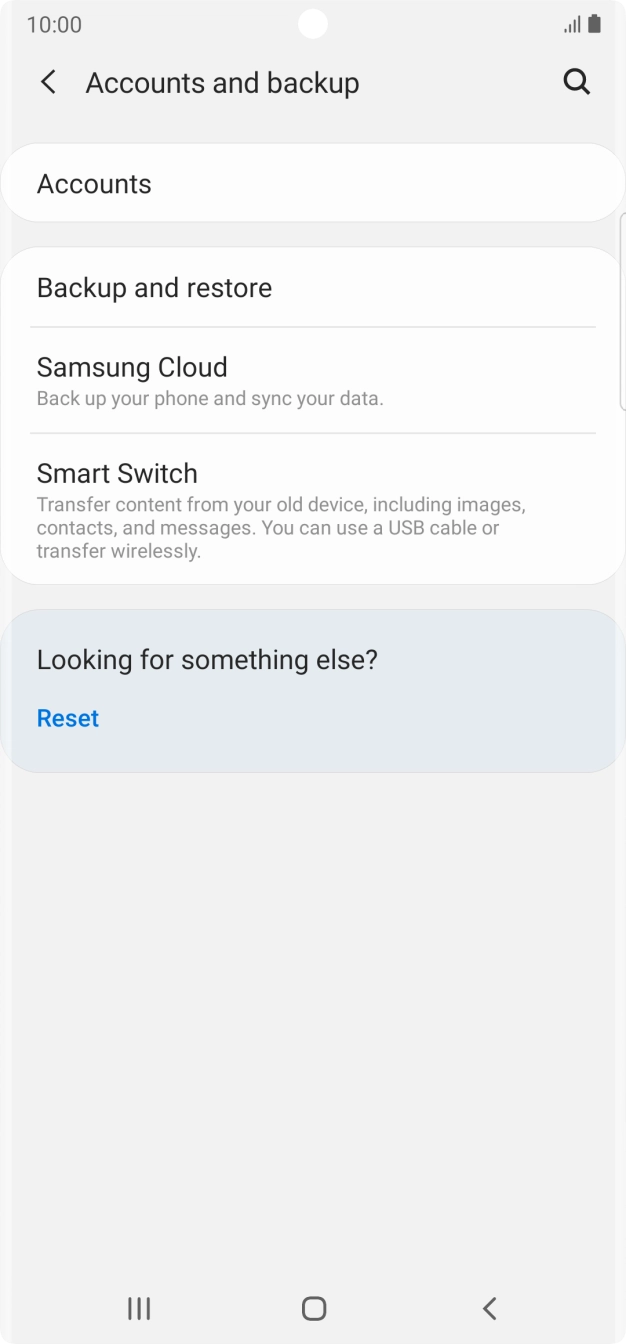The image size is (626, 1344).
Task: Open Smart Switch
Action: click(x=312, y=509)
